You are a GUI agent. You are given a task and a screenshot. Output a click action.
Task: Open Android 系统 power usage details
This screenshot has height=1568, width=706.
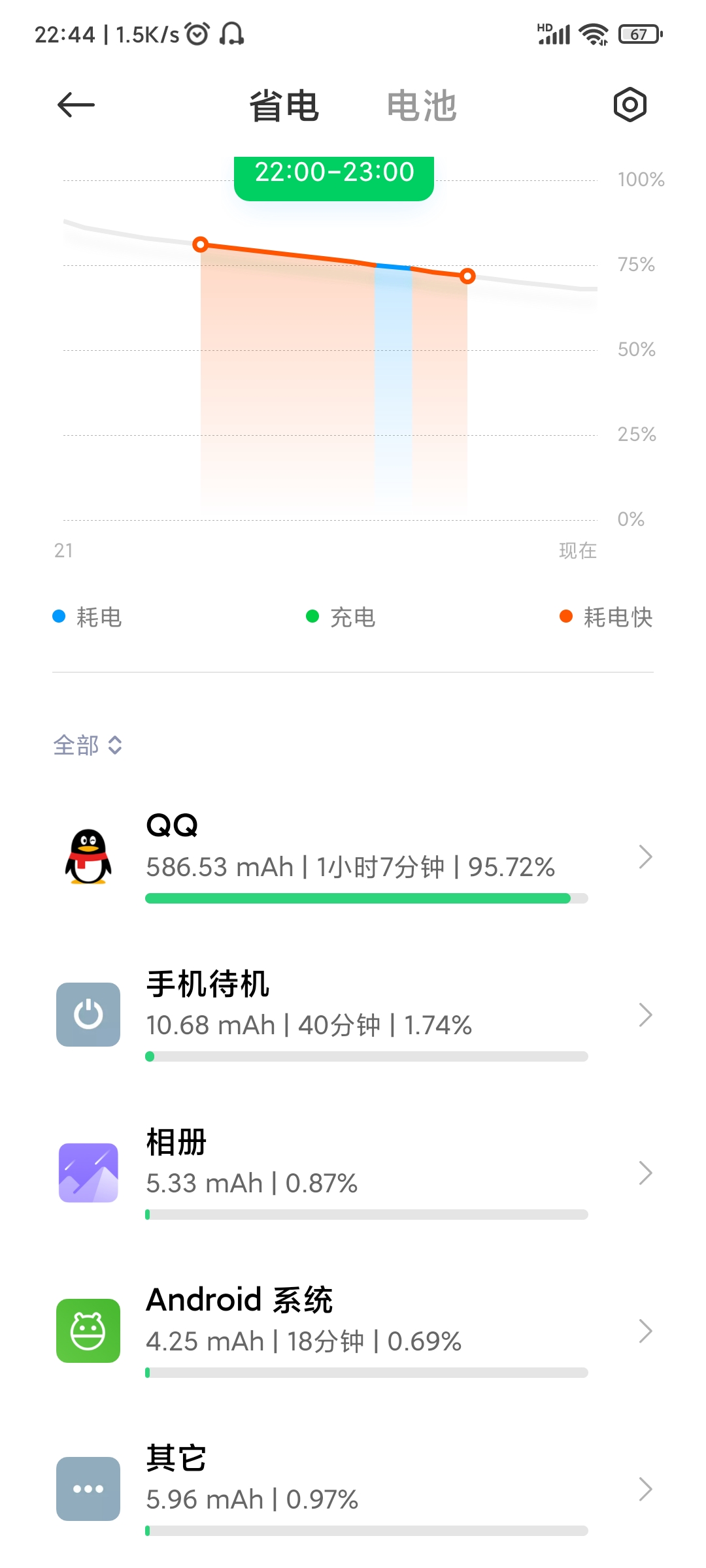pyautogui.click(x=353, y=1331)
